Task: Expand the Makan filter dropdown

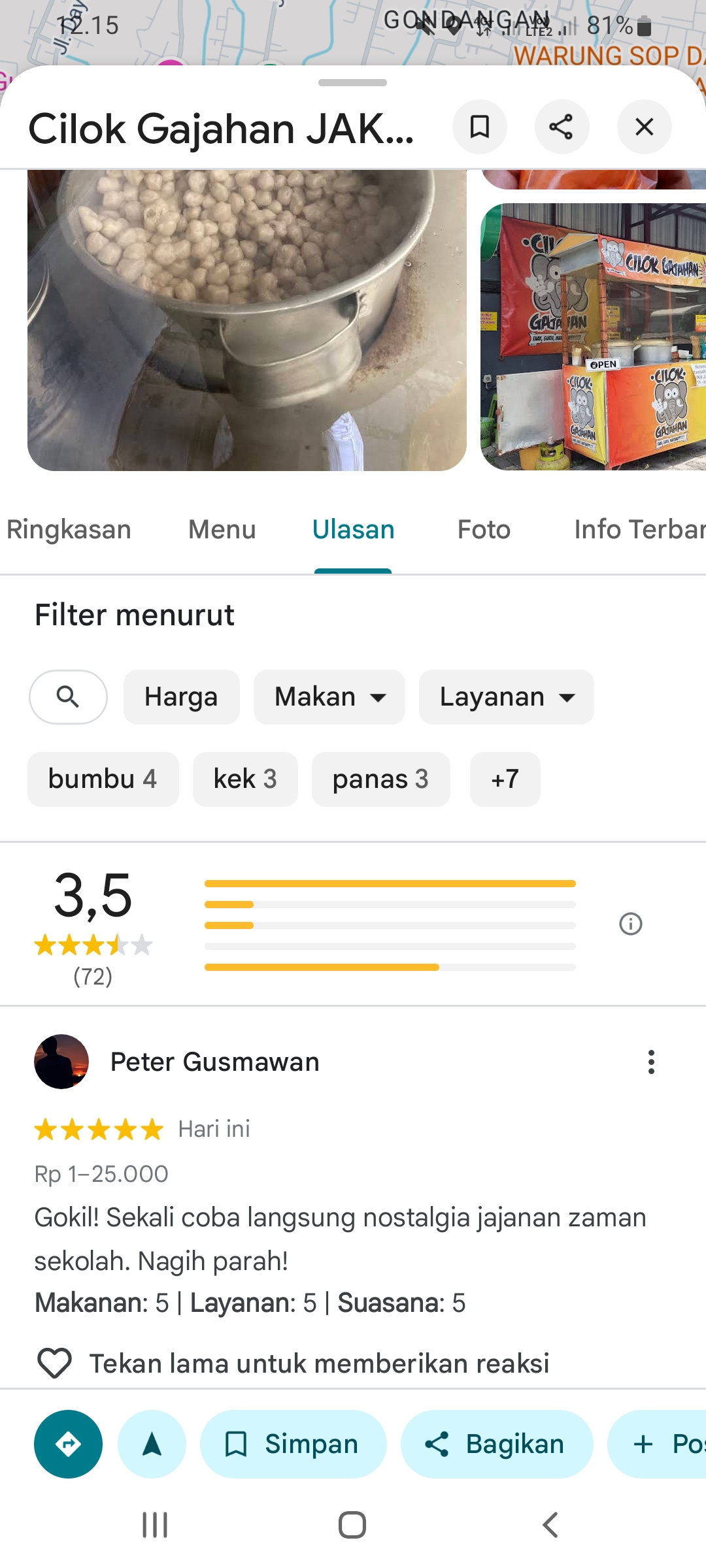Action: (329, 697)
